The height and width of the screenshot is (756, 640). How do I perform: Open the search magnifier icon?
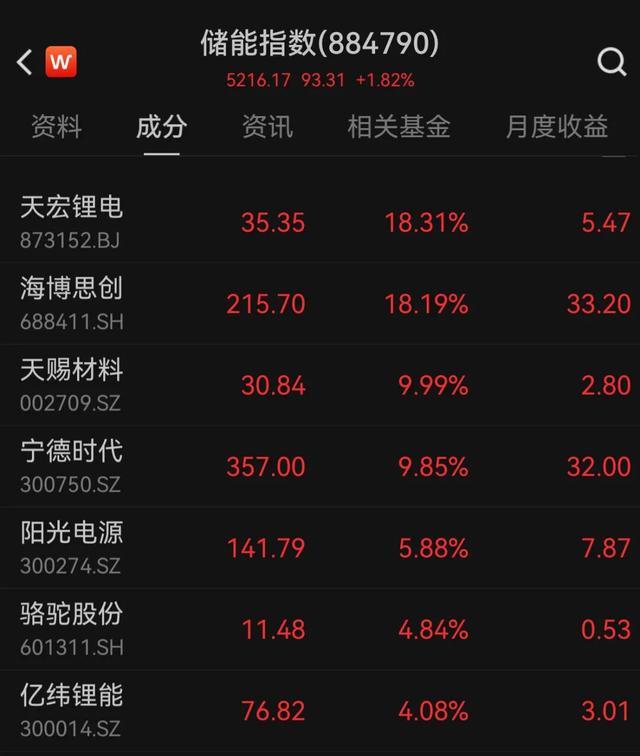pos(611,62)
